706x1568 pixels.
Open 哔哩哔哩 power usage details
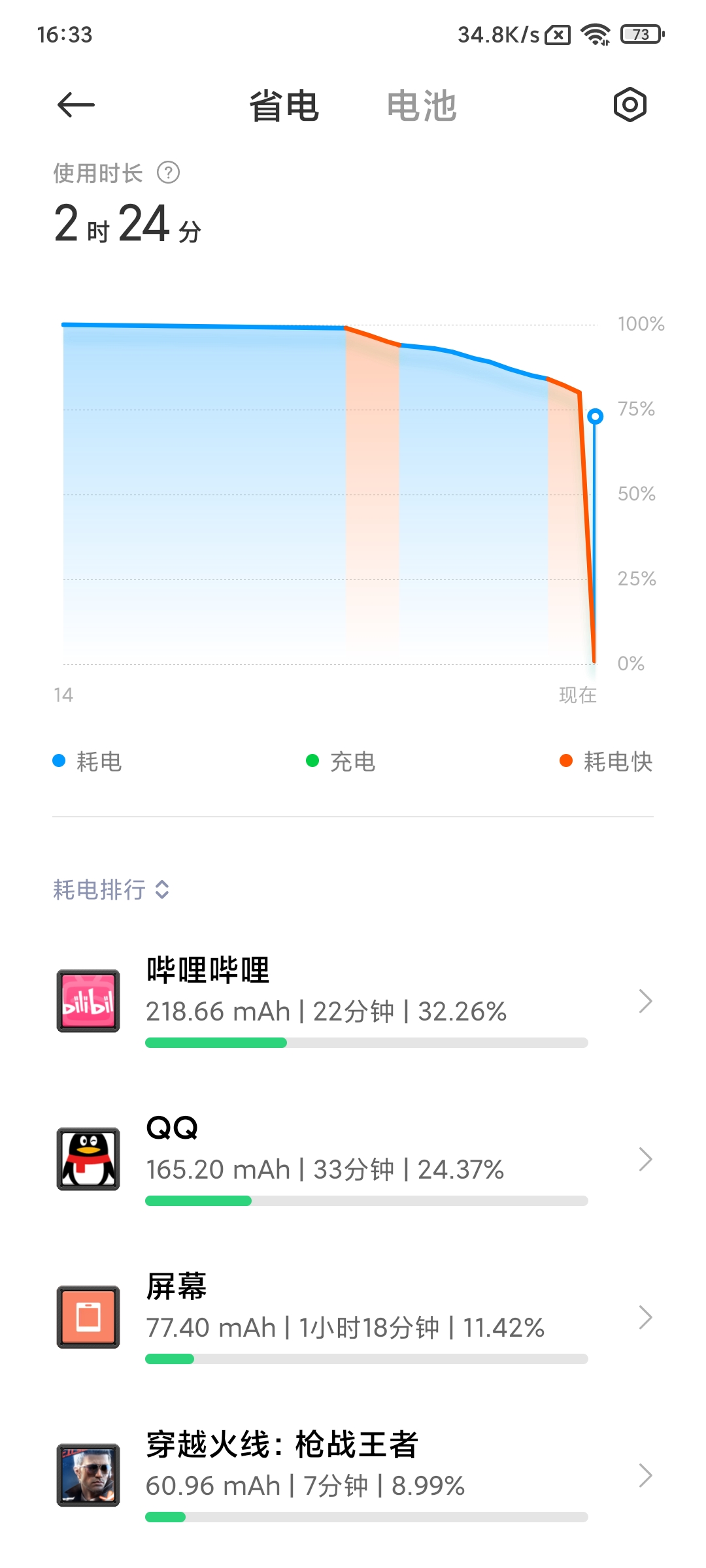click(353, 1002)
